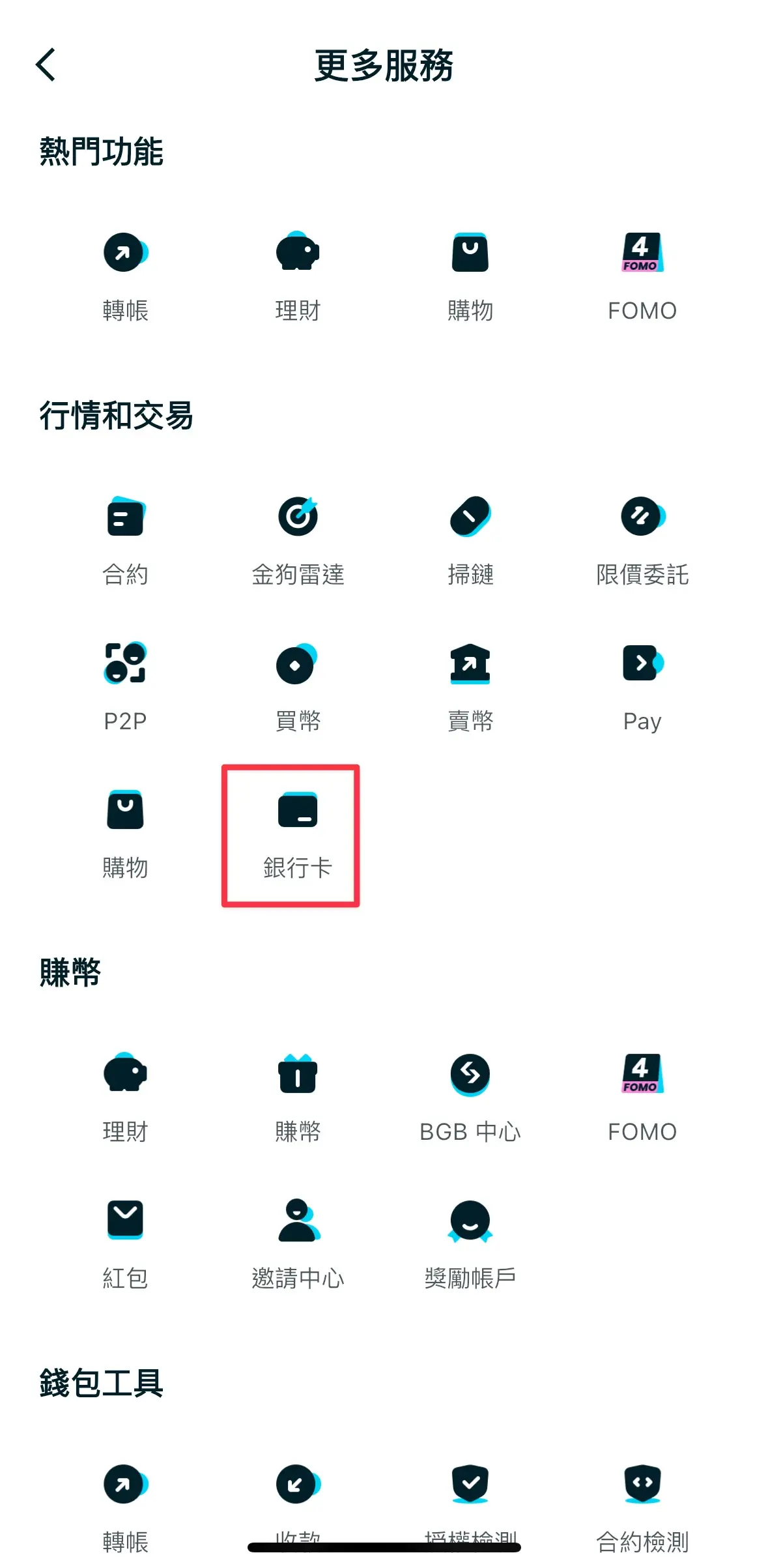Image resolution: width=768 pixels, height=1568 pixels.
Task: Open 轉帳 under 熱門功能
Action: (x=125, y=275)
